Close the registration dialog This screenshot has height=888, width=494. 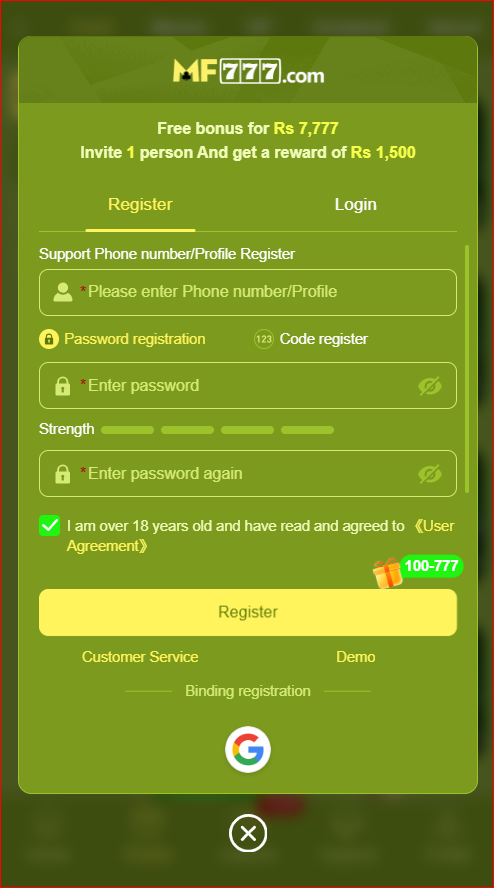[248, 834]
